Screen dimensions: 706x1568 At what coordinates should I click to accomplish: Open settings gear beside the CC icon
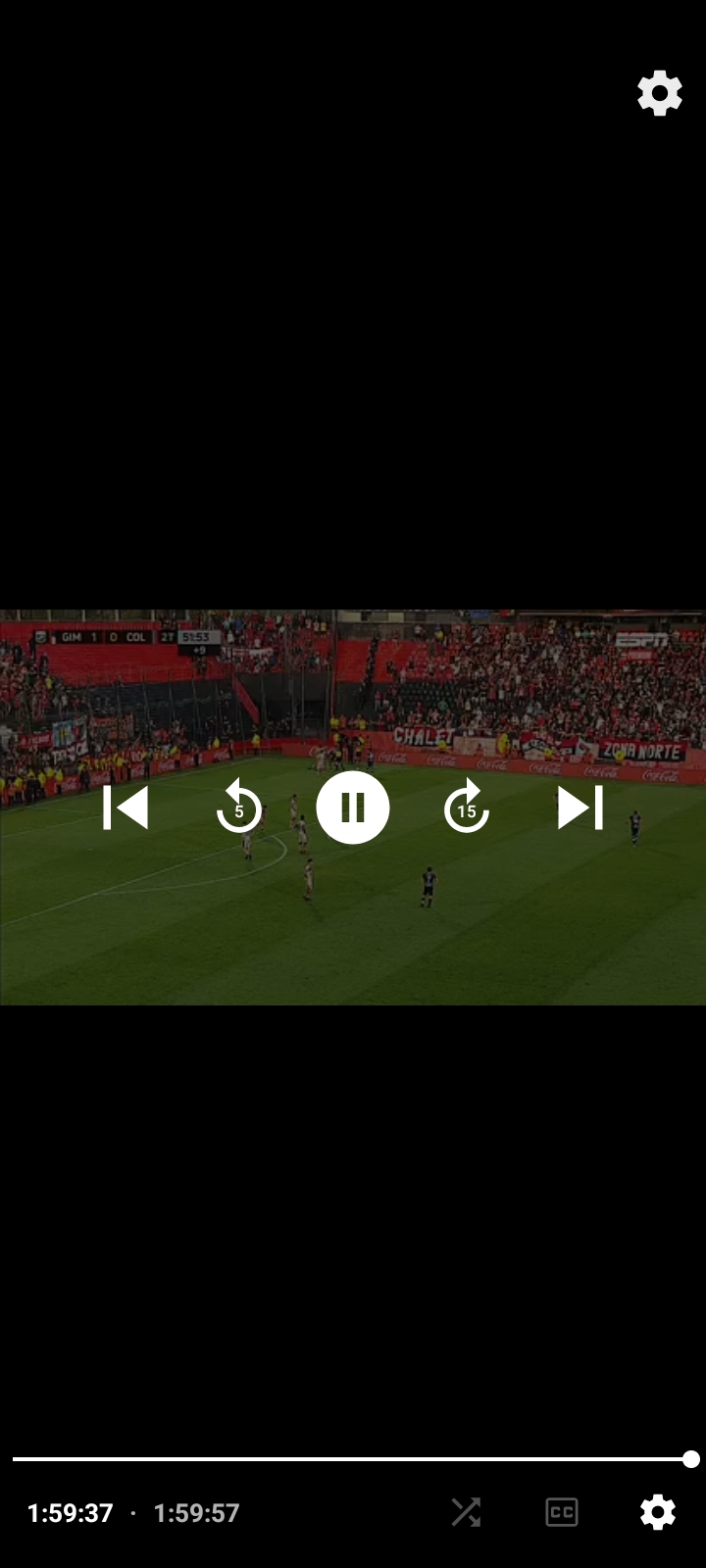tap(658, 1512)
